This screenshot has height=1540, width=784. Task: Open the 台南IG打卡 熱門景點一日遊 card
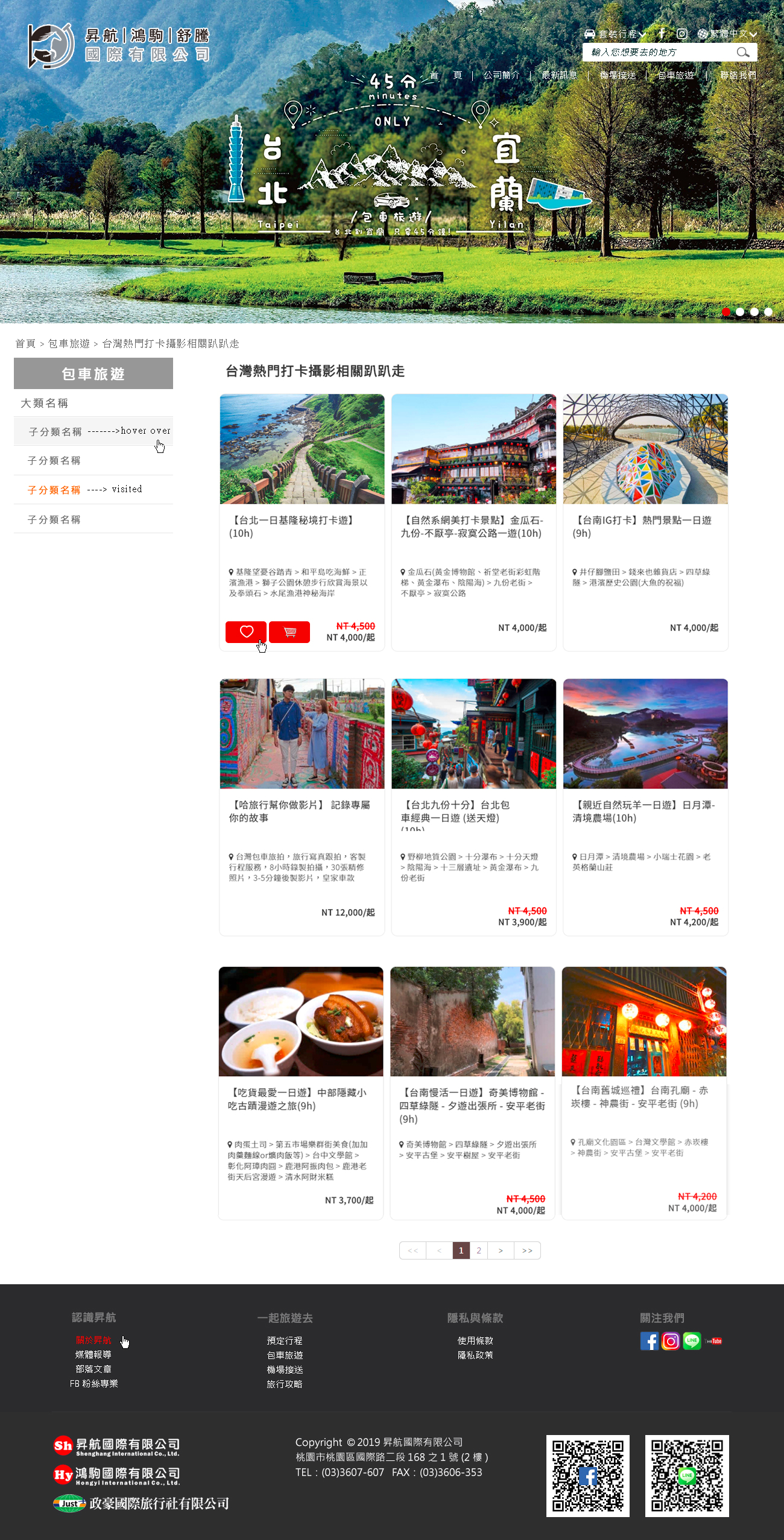pos(645,522)
